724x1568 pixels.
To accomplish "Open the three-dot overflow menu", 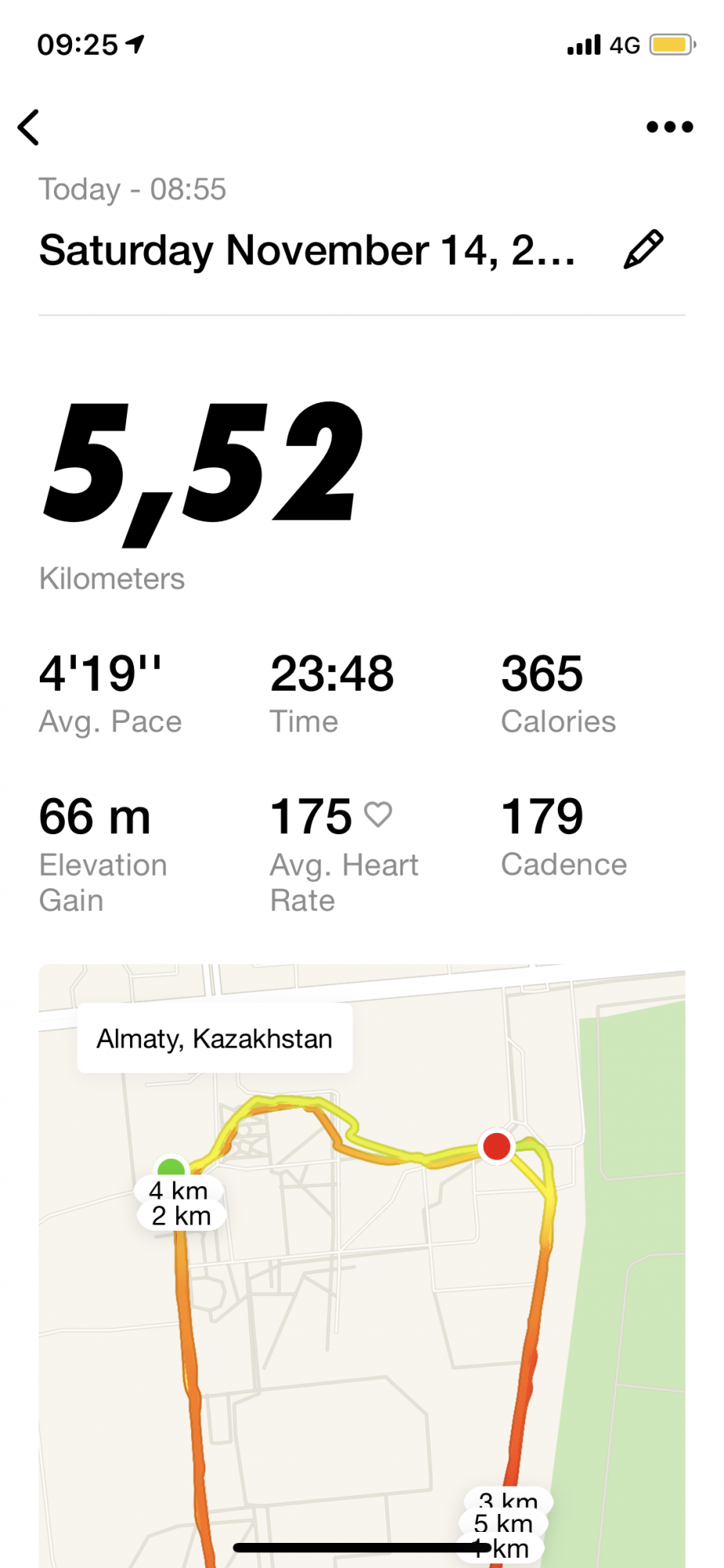I will pyautogui.click(x=669, y=127).
